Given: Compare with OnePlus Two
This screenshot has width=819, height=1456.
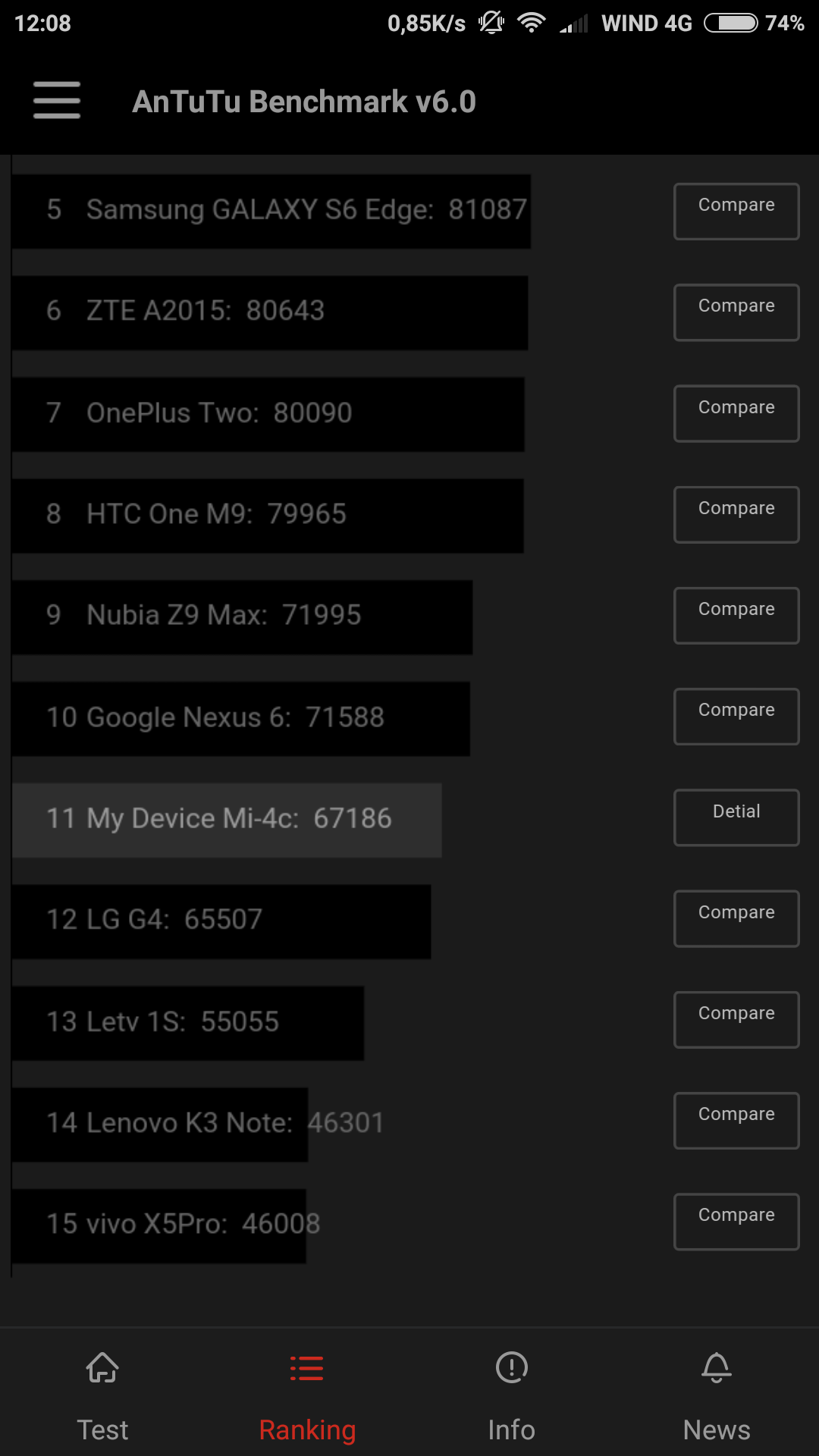Looking at the screenshot, I should [x=736, y=413].
